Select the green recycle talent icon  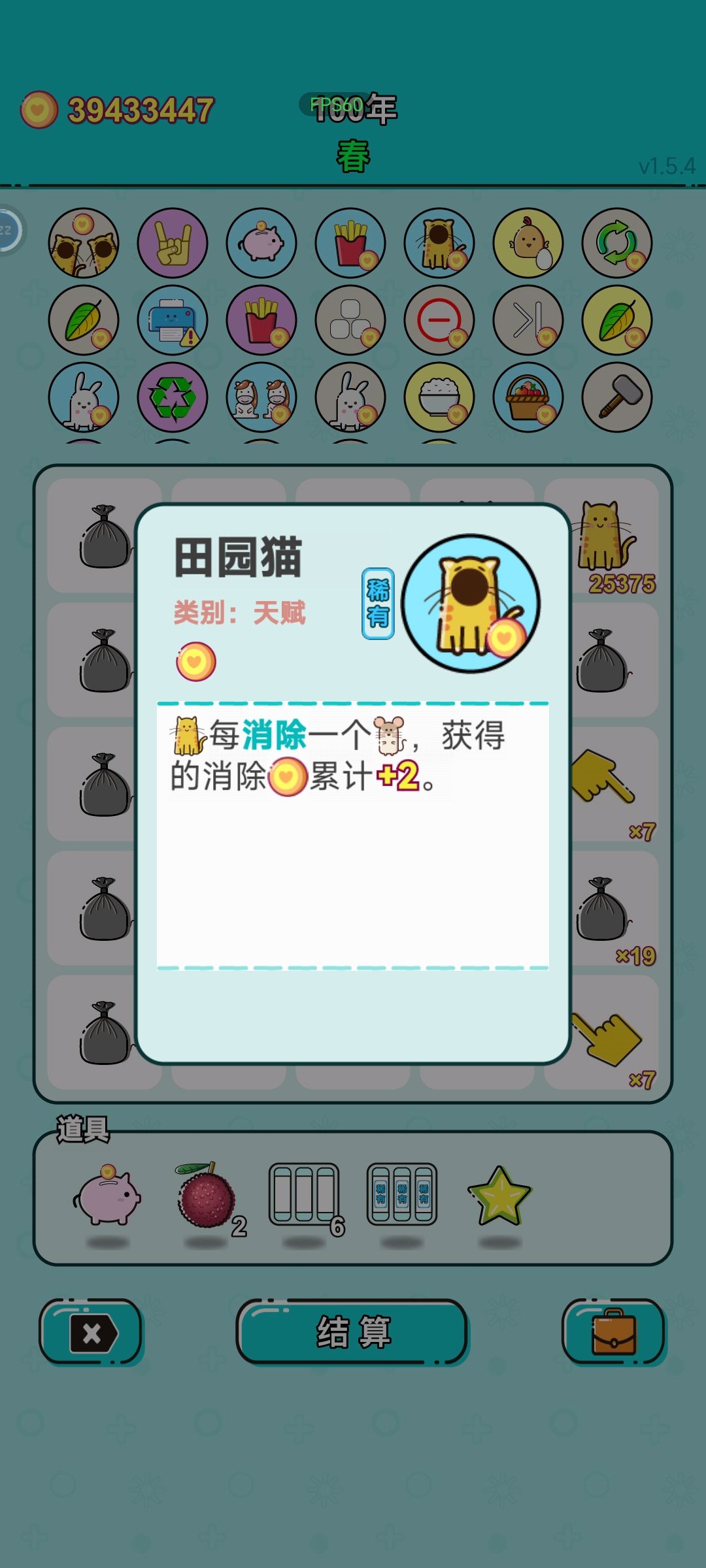(x=173, y=397)
